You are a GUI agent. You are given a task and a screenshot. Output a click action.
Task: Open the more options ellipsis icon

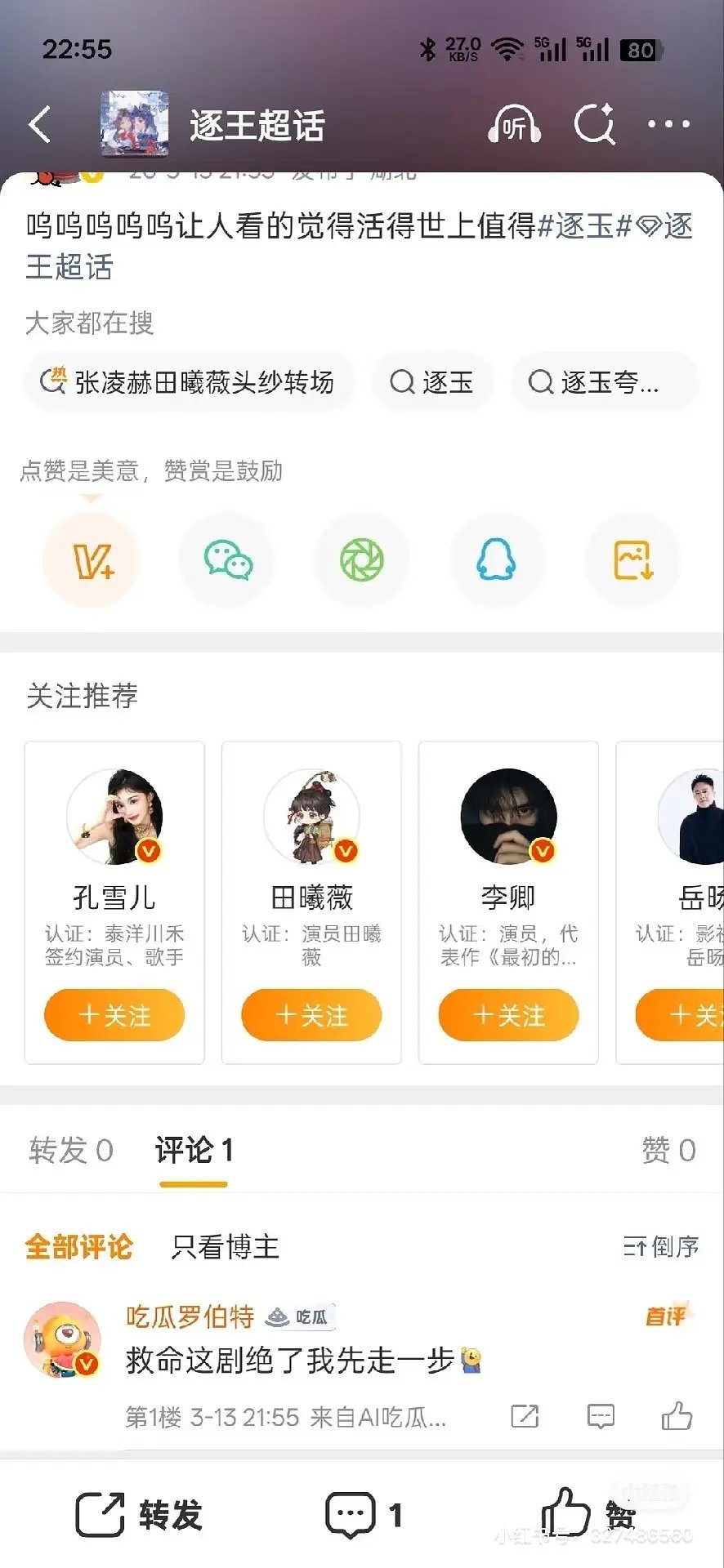tap(668, 124)
